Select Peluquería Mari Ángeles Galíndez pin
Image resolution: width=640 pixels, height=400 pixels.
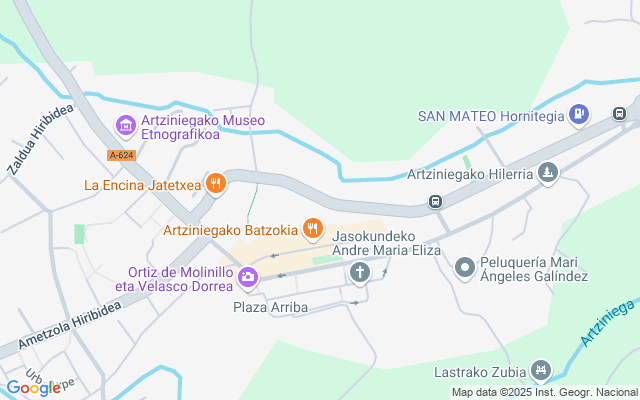[464, 267]
